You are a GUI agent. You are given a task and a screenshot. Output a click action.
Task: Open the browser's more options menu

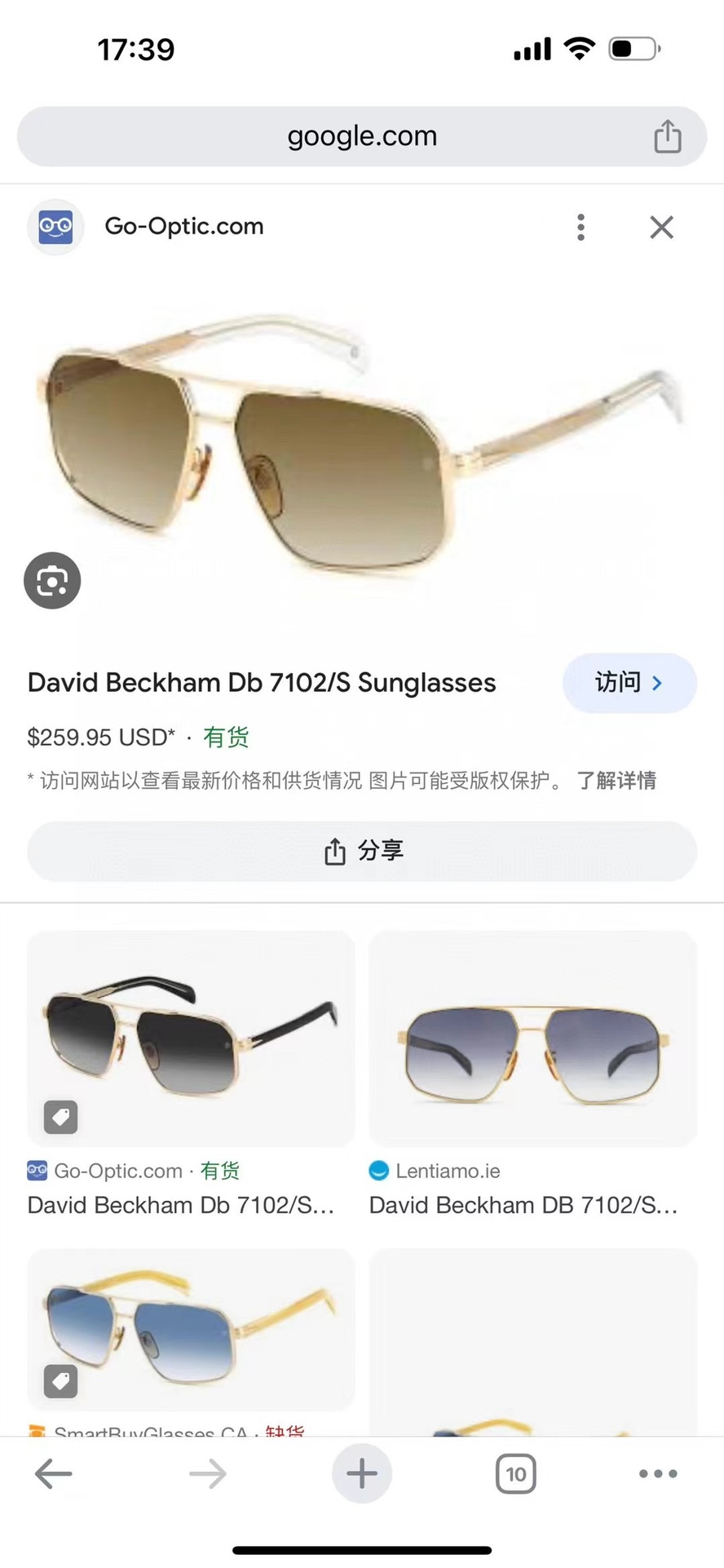(x=658, y=1473)
